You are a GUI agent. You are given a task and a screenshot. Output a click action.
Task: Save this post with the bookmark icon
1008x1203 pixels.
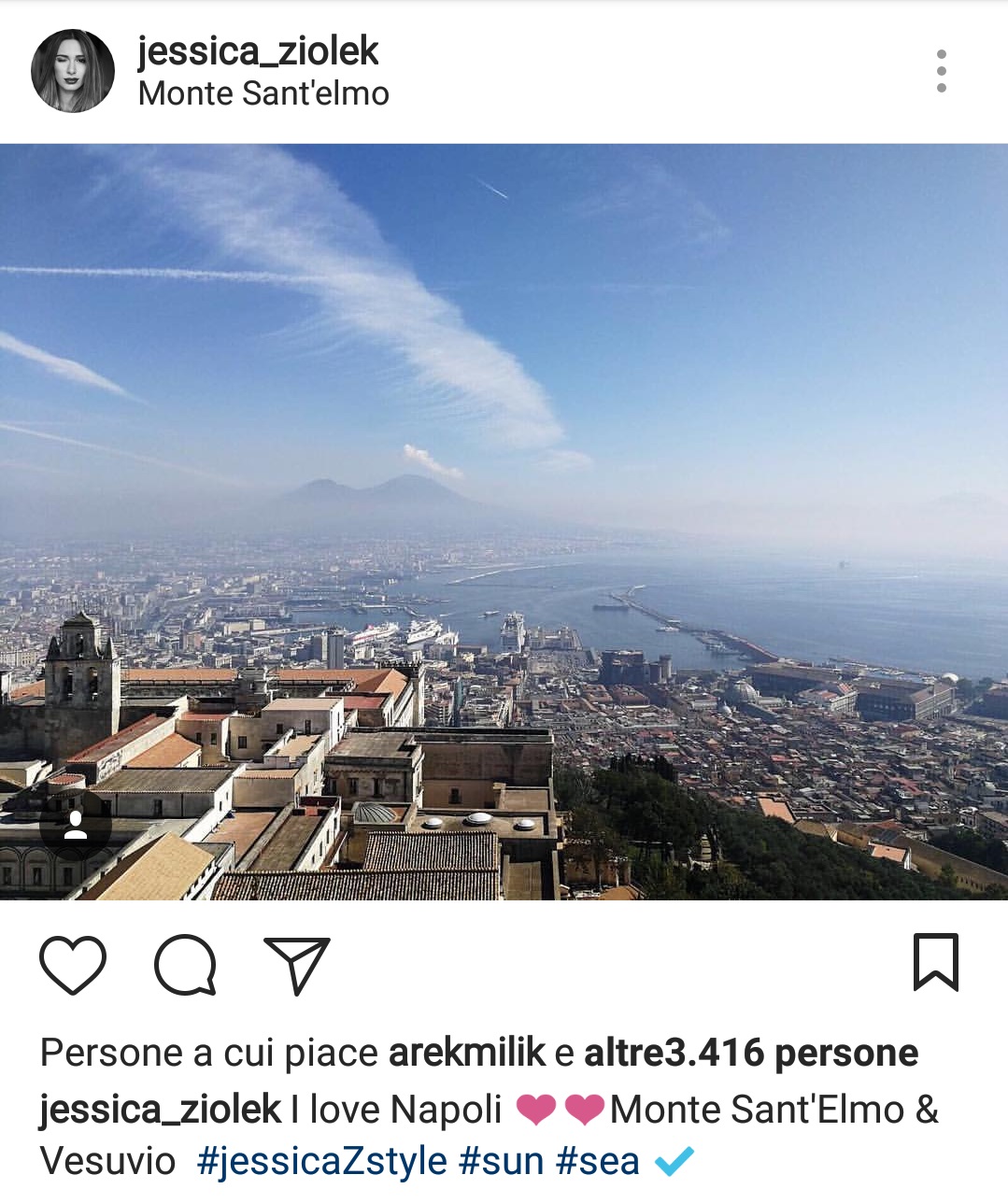(935, 962)
